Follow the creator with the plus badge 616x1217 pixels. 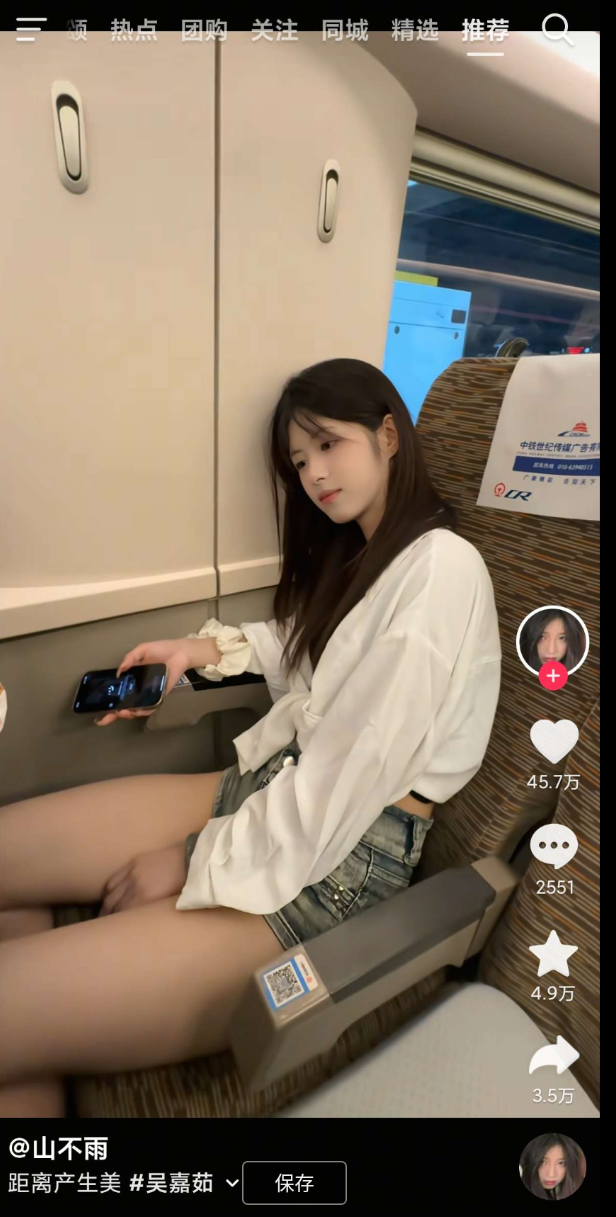553,676
